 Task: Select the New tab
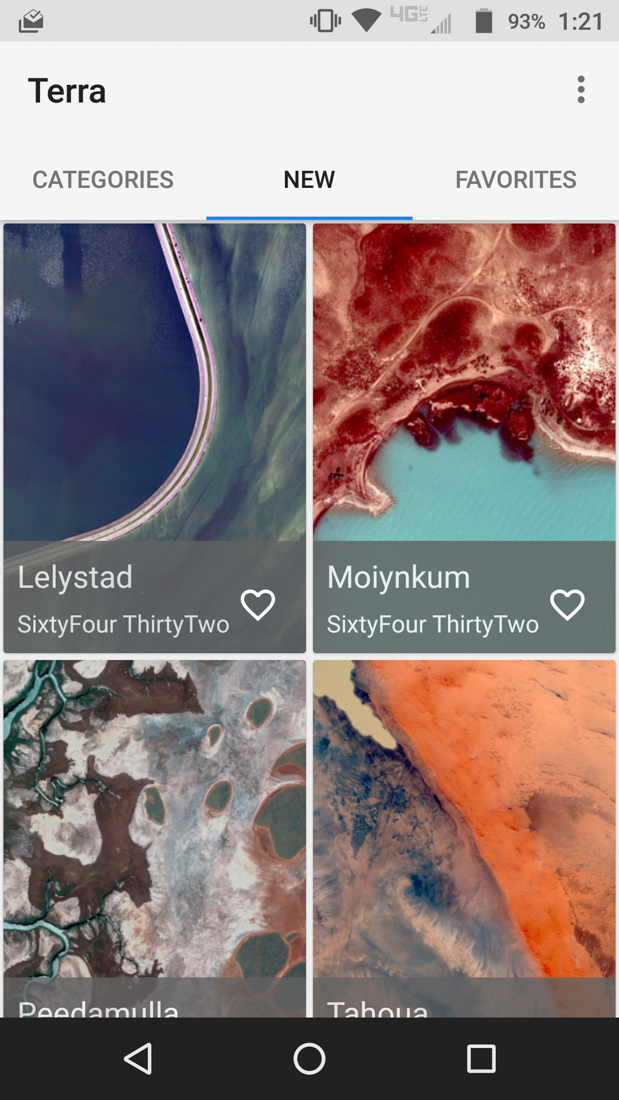[x=309, y=180]
